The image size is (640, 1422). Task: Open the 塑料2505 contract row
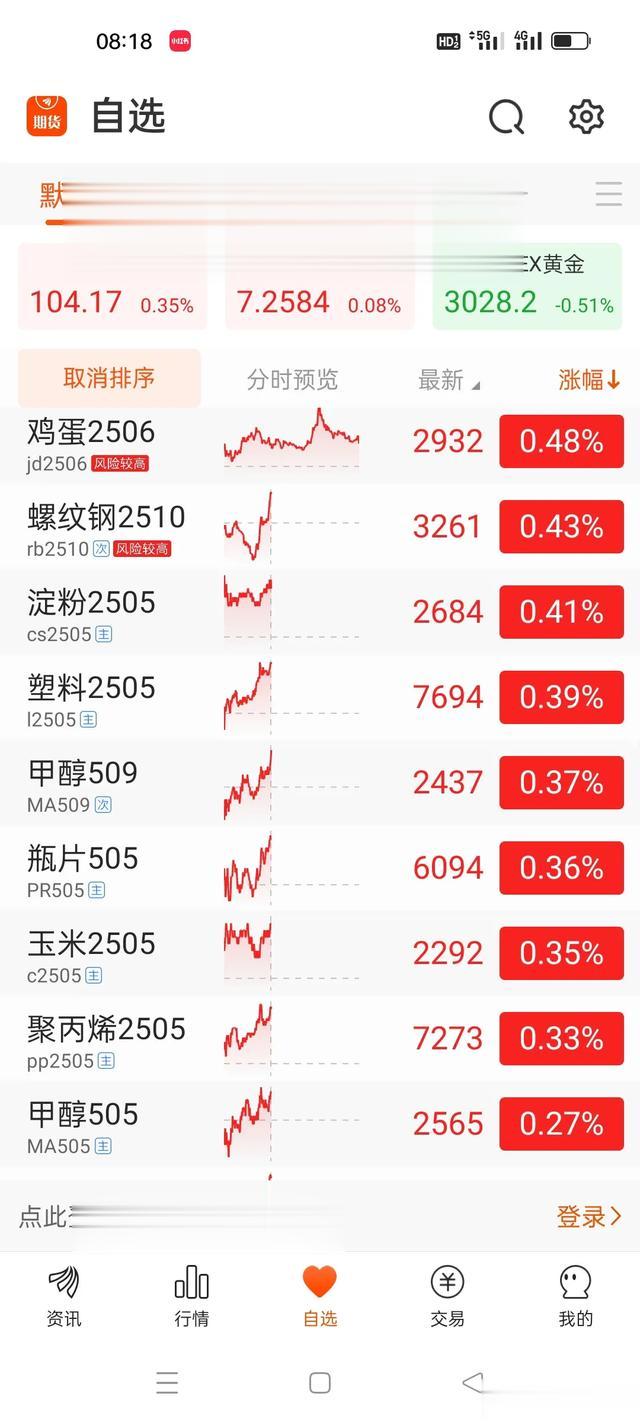click(320, 697)
